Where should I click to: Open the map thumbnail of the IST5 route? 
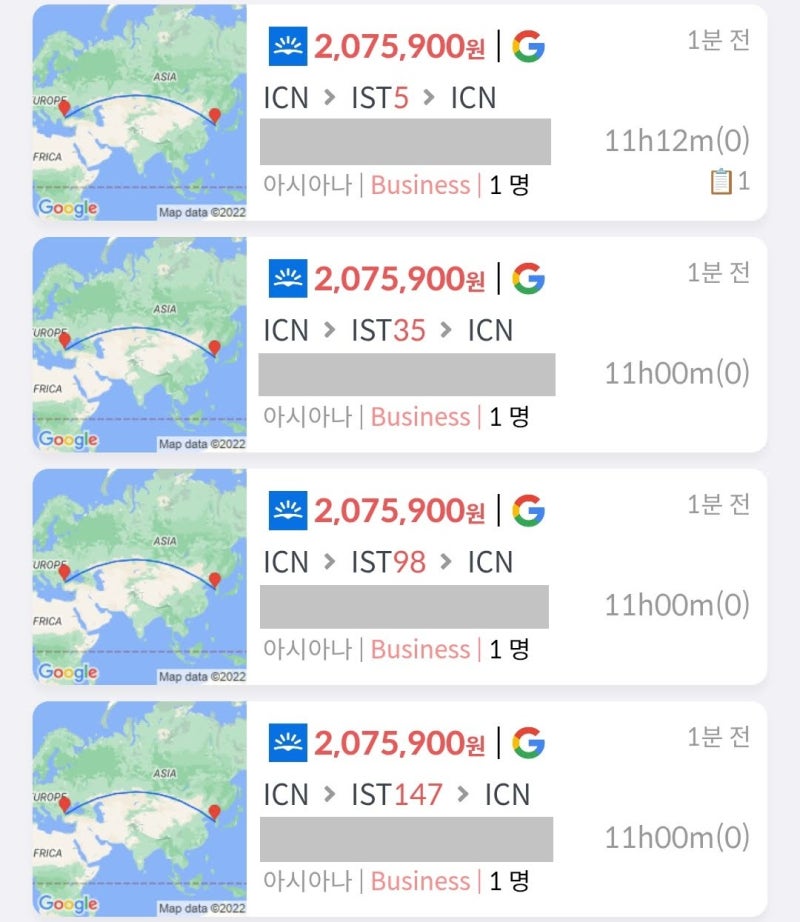140,110
